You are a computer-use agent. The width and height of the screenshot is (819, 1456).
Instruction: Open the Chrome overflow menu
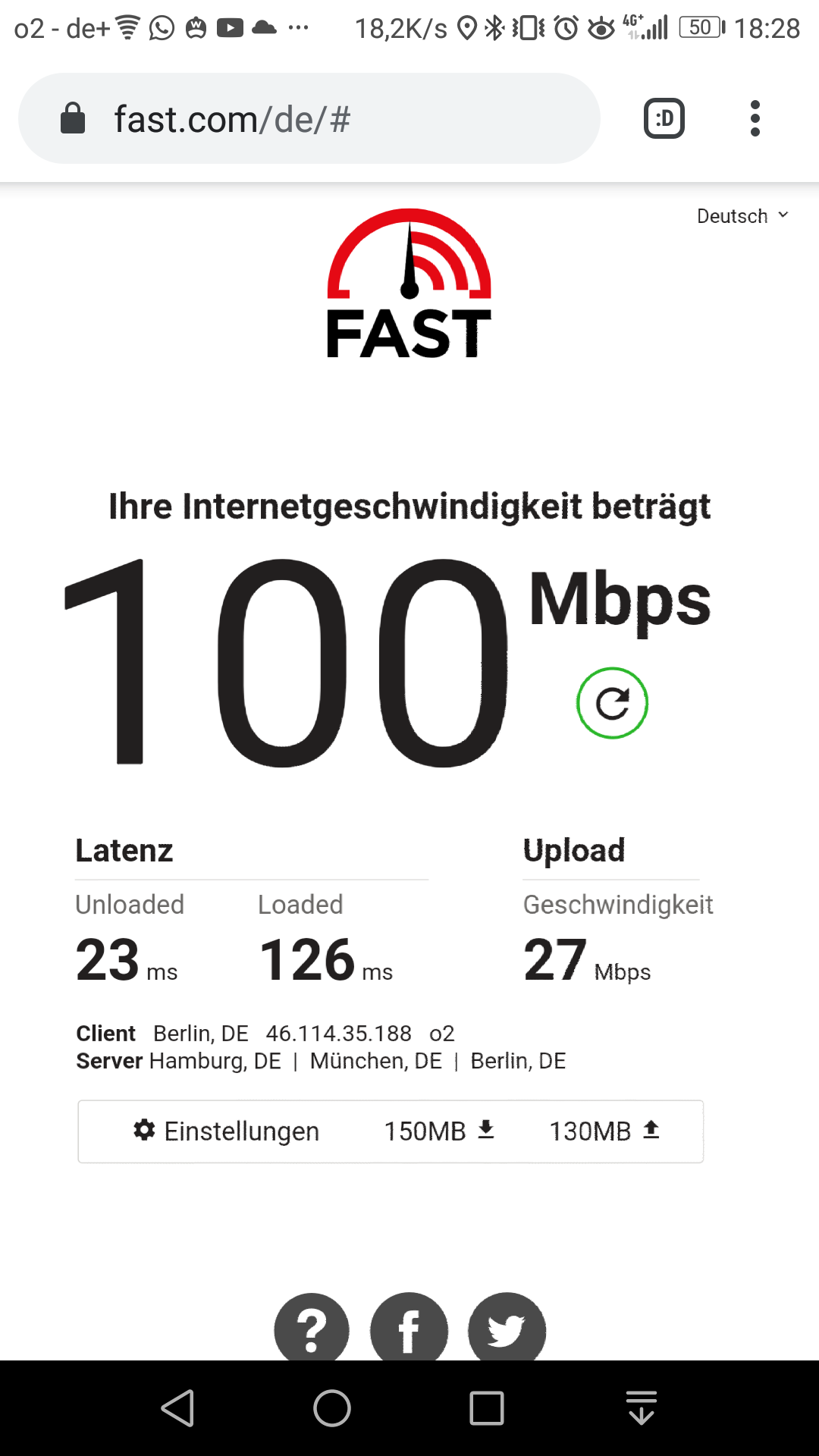[x=755, y=118]
